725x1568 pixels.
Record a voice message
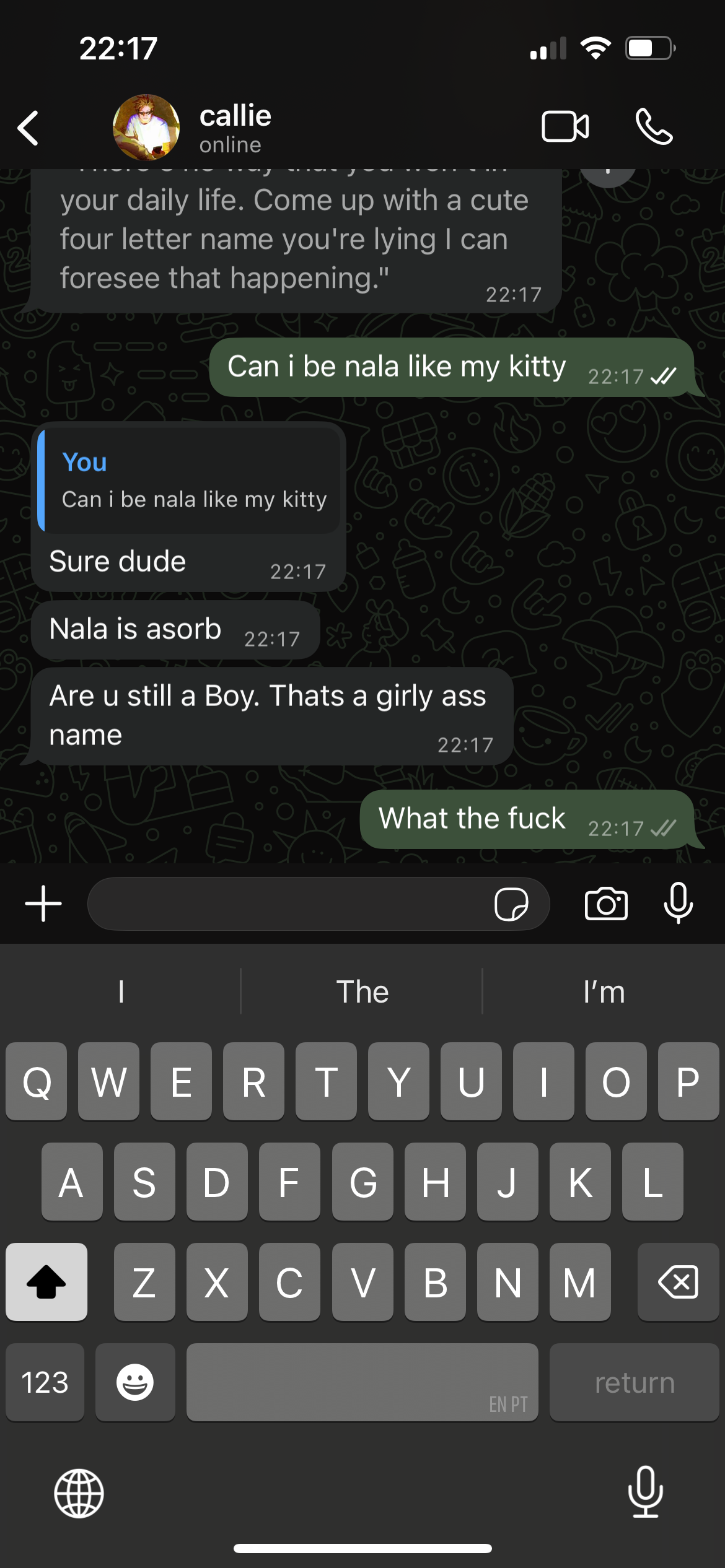pos(678,904)
